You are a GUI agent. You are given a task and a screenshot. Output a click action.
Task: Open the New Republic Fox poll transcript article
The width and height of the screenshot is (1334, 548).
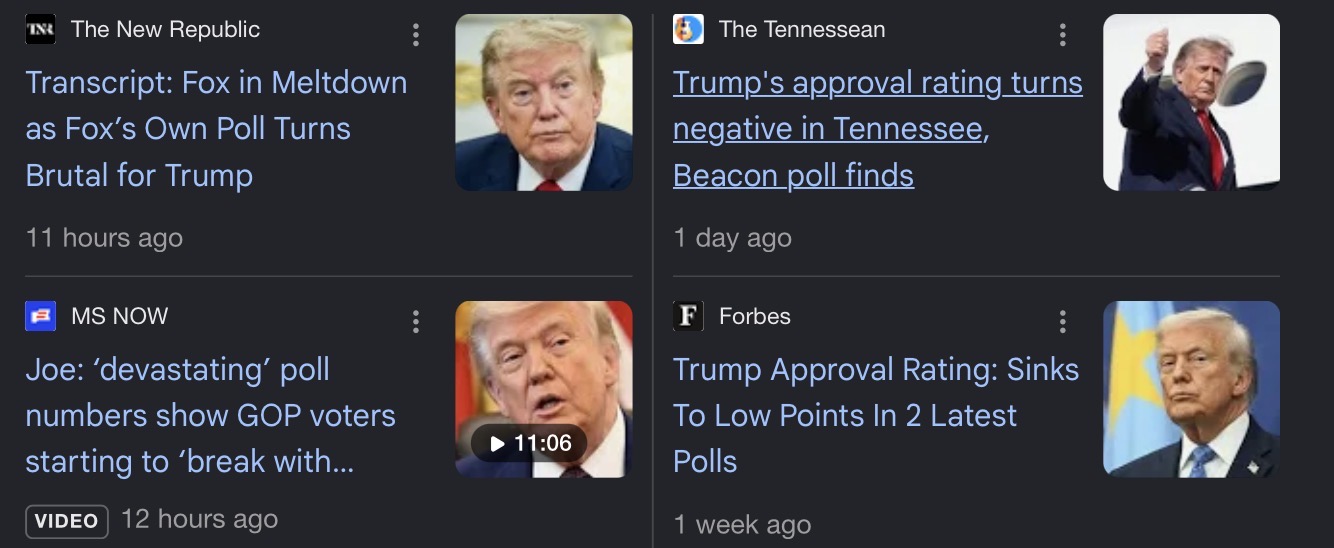pyautogui.click(x=216, y=129)
